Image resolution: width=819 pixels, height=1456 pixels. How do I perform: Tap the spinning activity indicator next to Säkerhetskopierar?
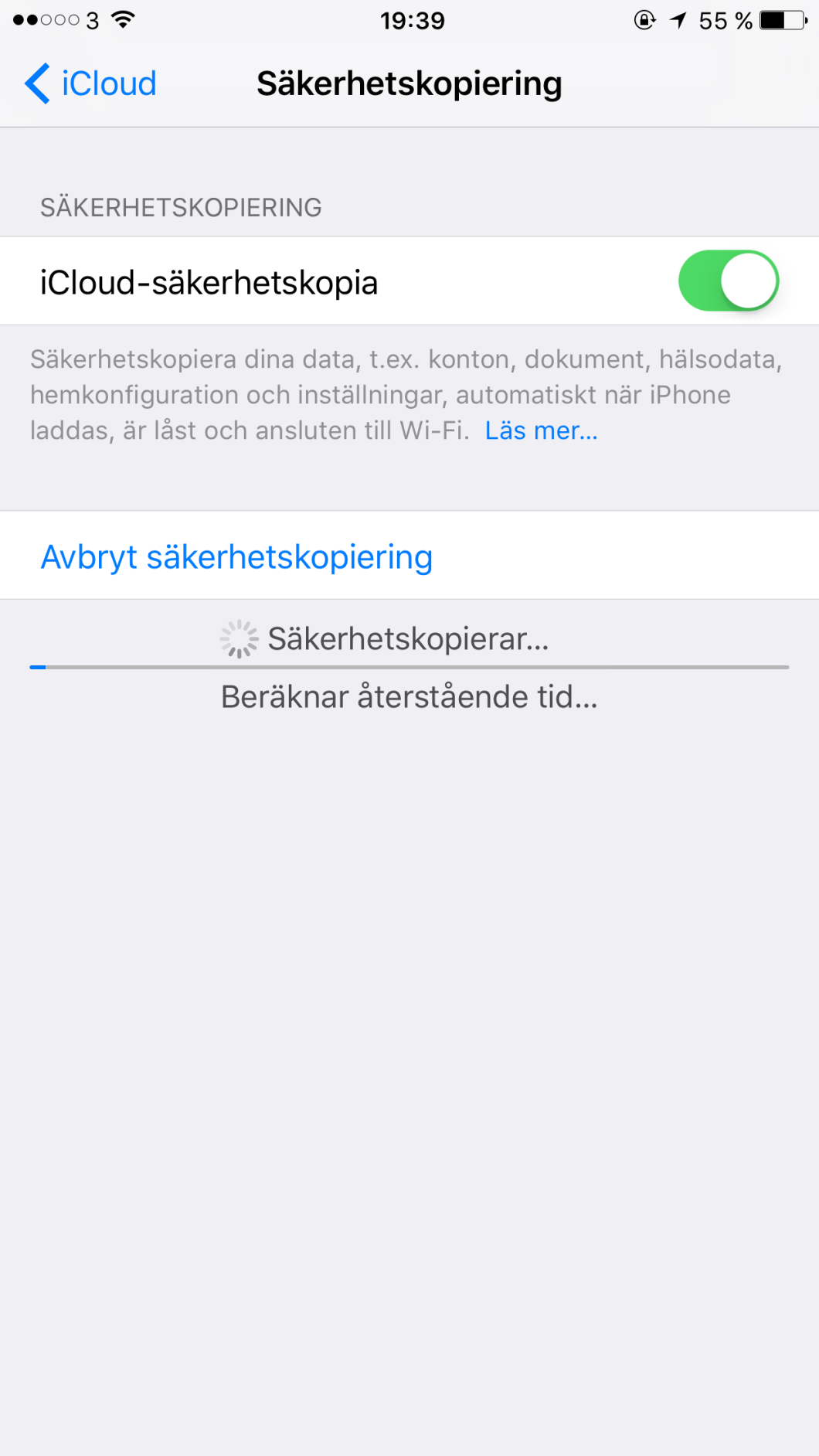click(238, 638)
